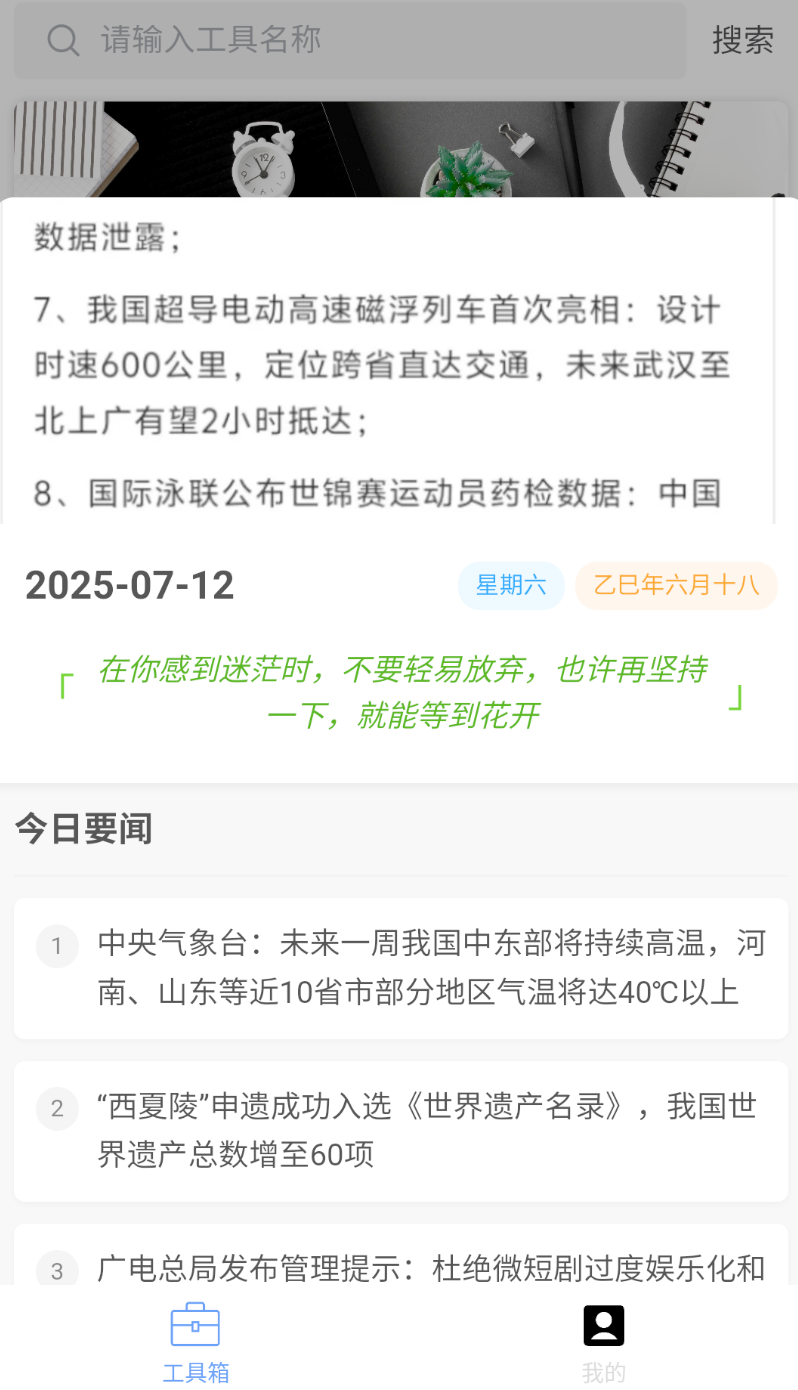Tap the magnifier search icon
This screenshot has height=1390, width=798.
[63, 40]
